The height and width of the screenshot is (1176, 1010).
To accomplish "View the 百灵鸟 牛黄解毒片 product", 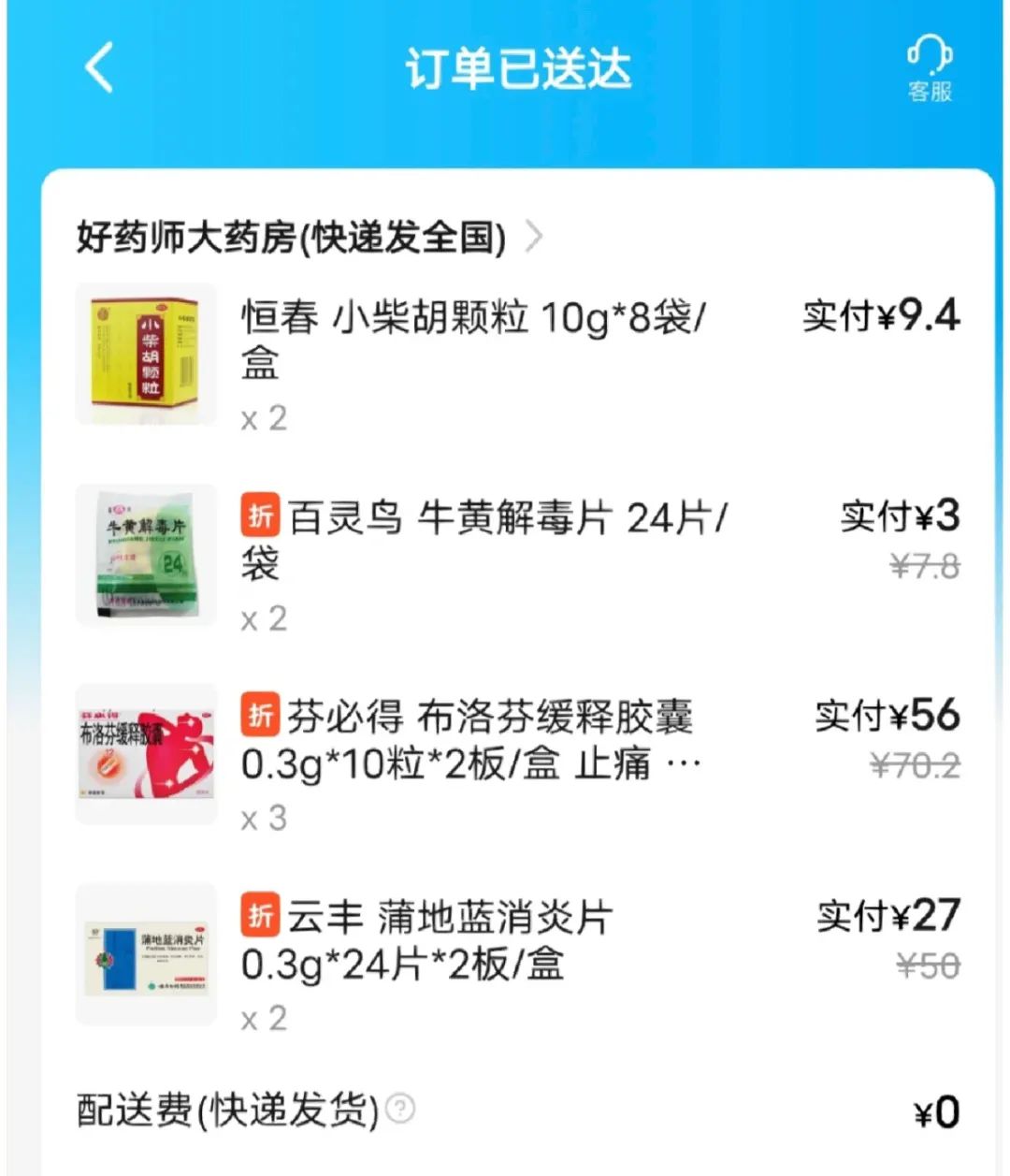I will tap(483, 540).
